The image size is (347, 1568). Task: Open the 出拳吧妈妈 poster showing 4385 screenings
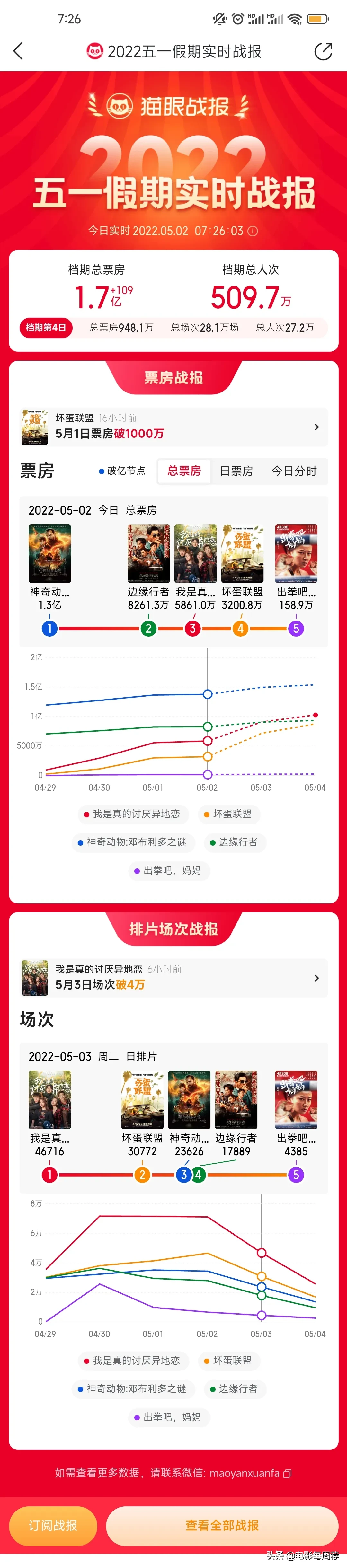click(x=296, y=1099)
